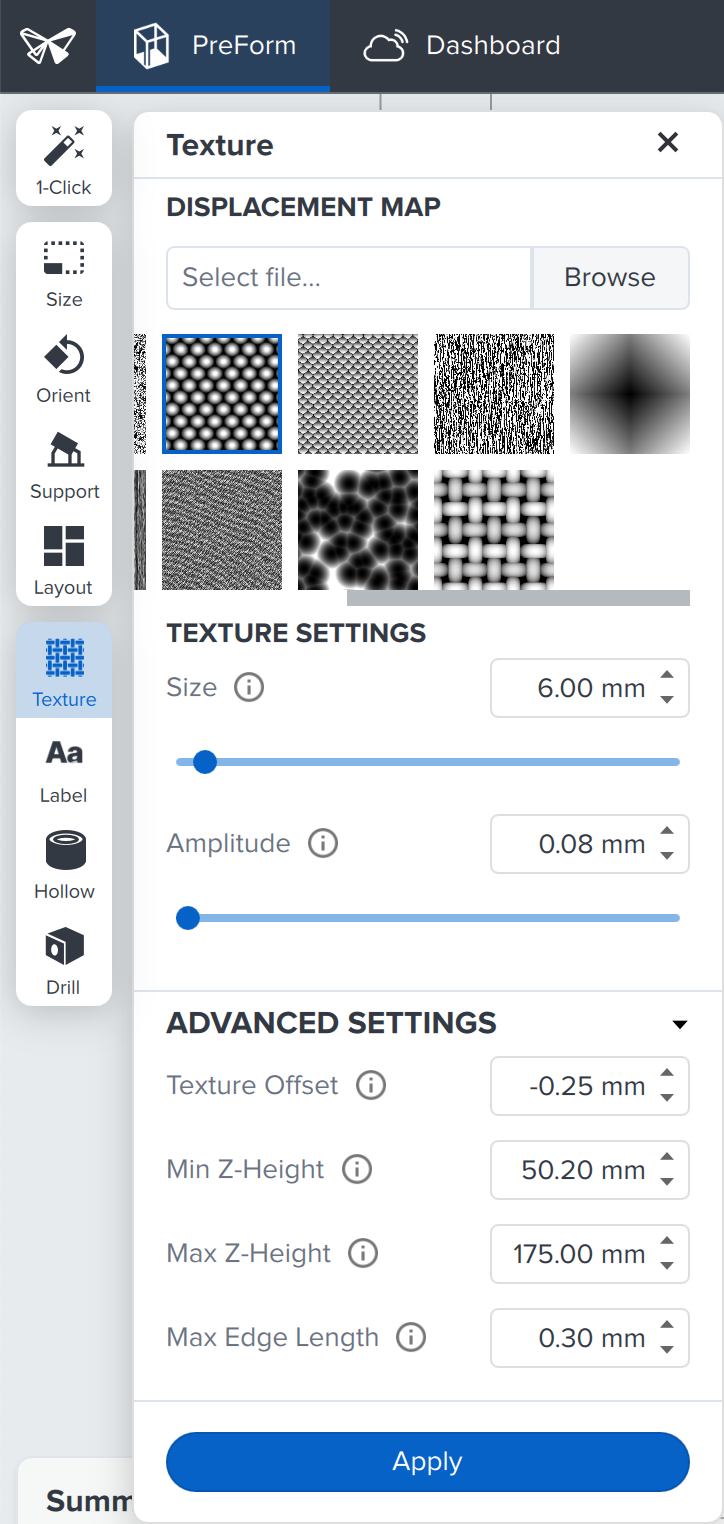The width and height of the screenshot is (724, 1524).
Task: Select the 1-Click tool
Action: [x=63, y=158]
